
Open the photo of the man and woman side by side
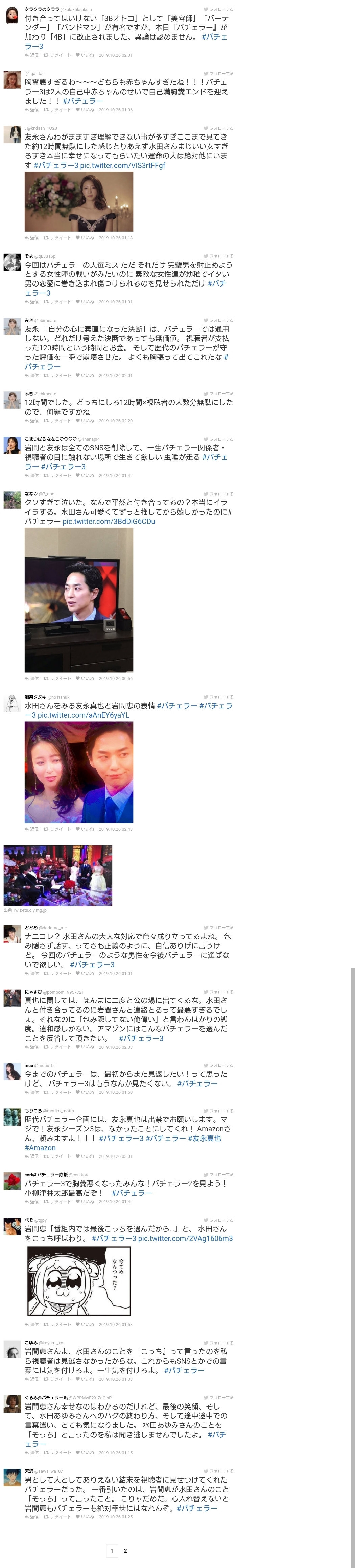78,772
